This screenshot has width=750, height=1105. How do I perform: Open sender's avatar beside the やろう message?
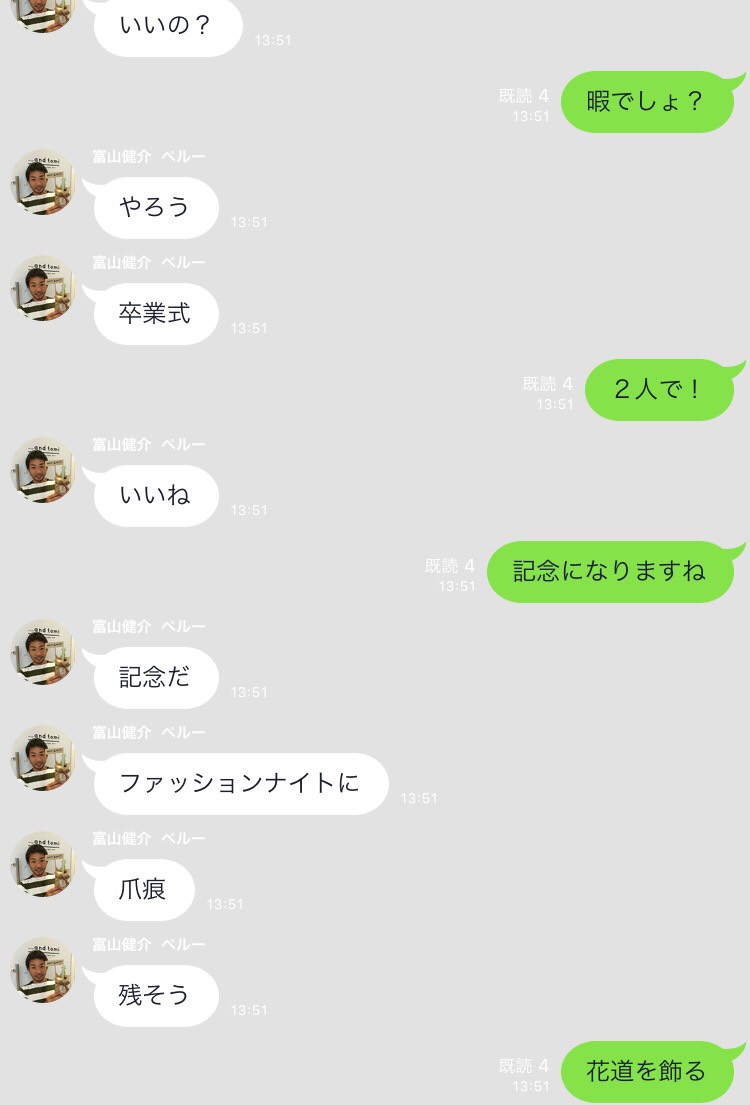43,182
